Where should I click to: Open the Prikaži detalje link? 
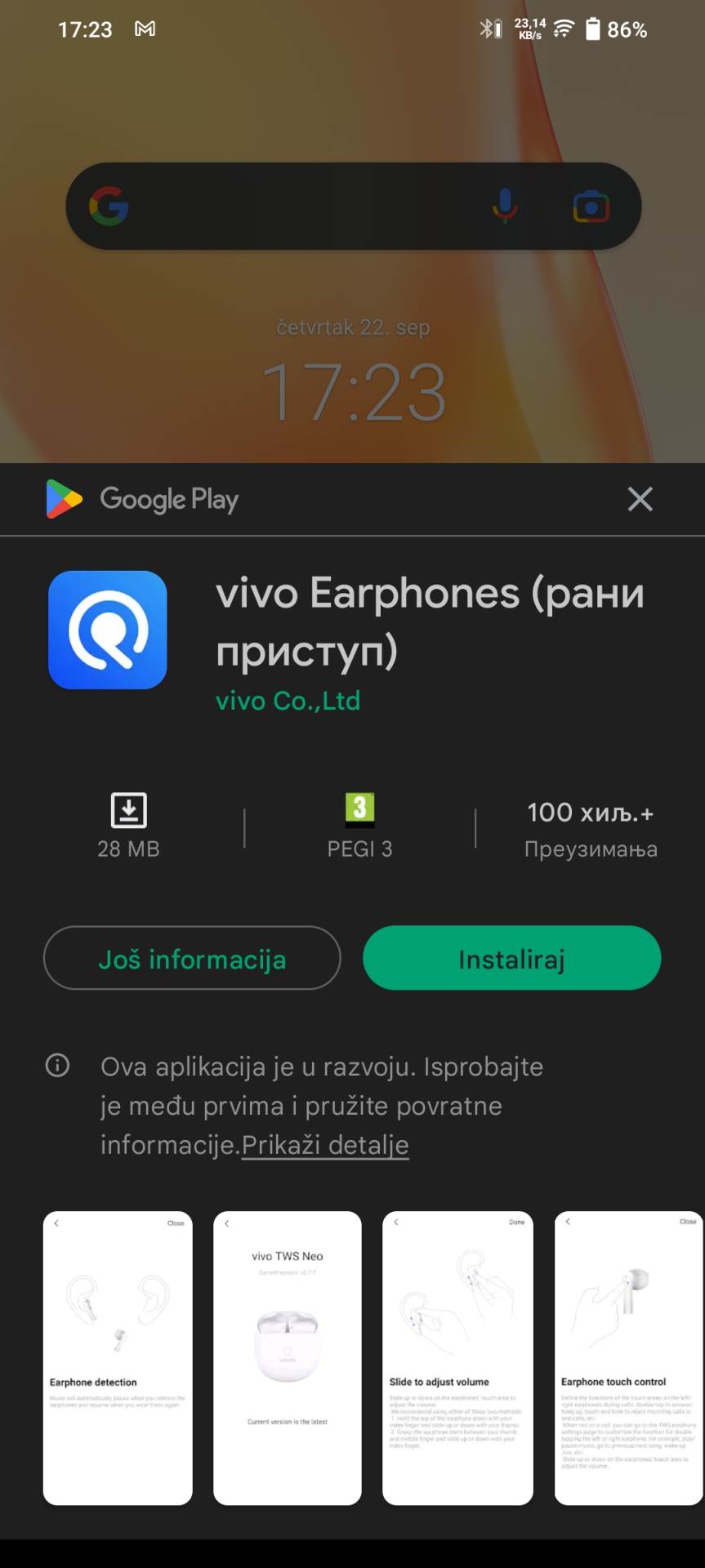[x=325, y=1145]
